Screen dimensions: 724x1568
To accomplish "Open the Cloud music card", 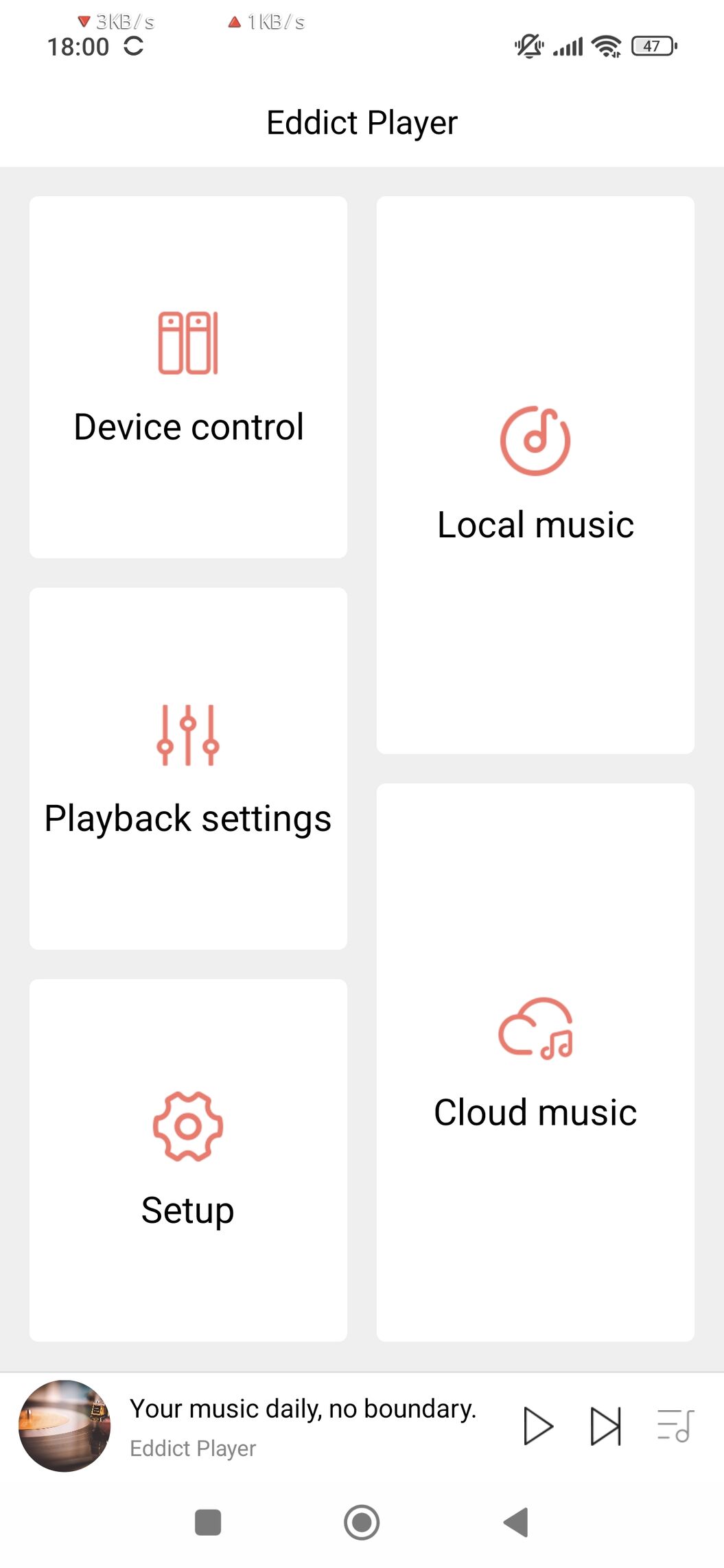I will pos(535,1062).
